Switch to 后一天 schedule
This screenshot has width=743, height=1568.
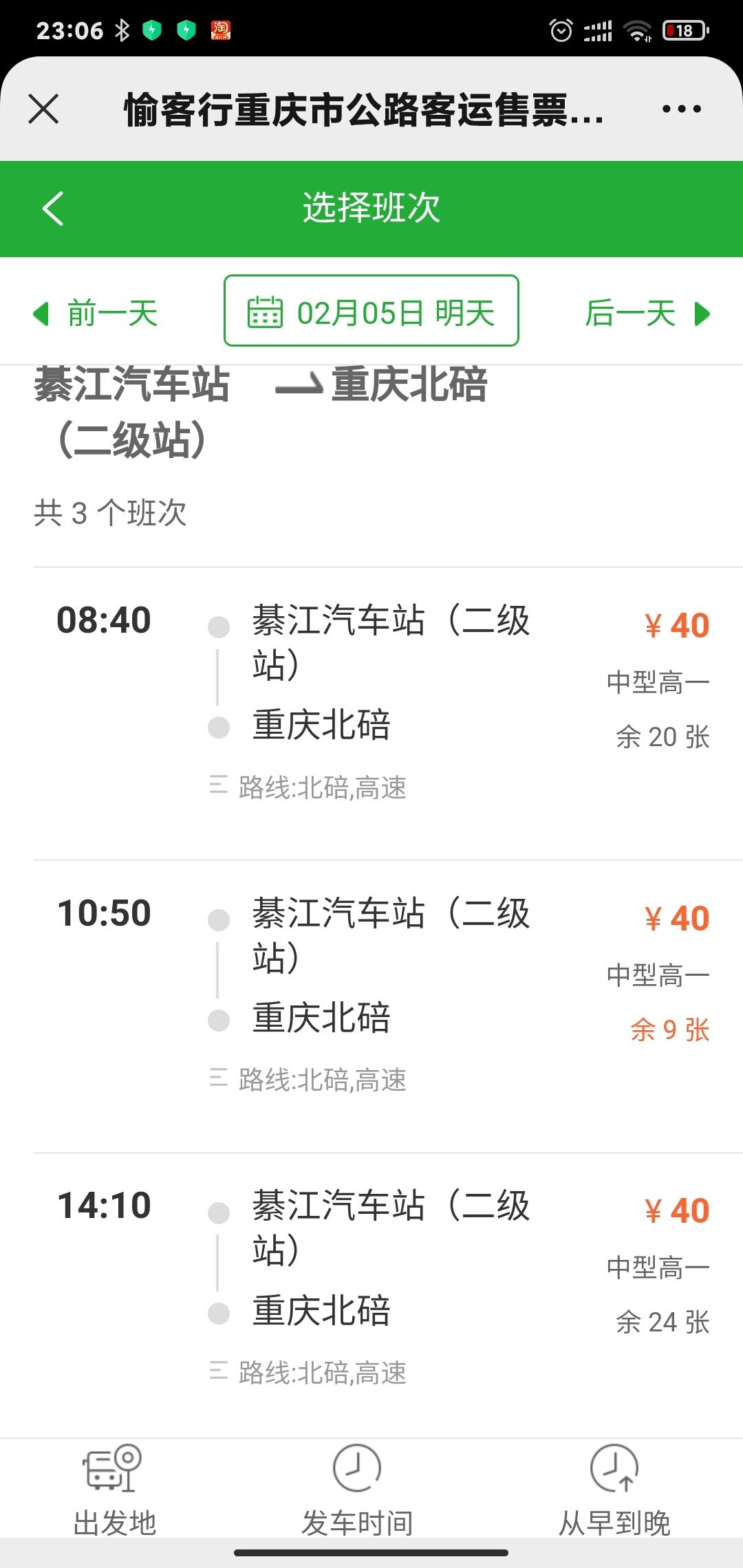[647, 314]
